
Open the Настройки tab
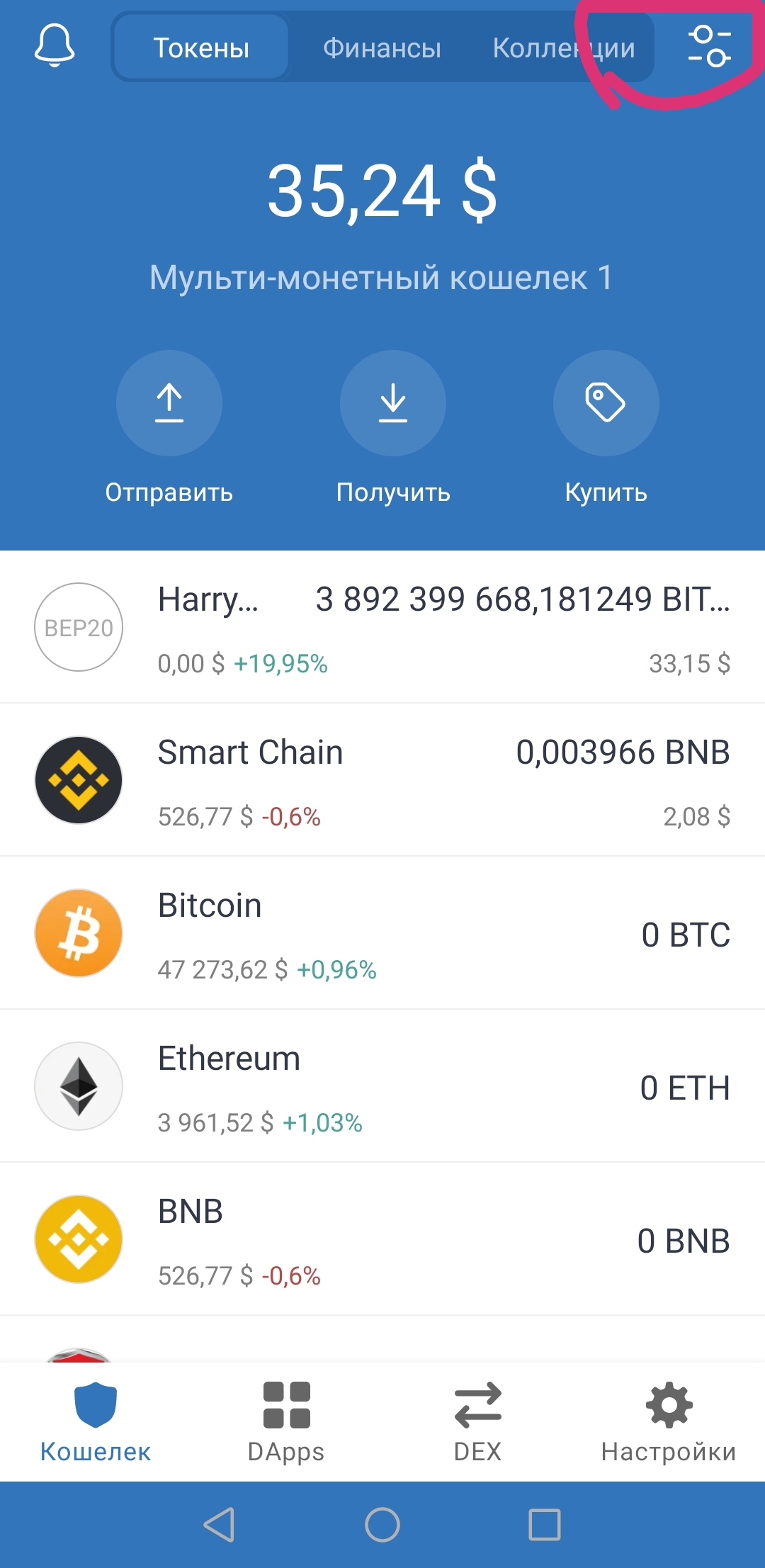pyautogui.click(x=669, y=1421)
